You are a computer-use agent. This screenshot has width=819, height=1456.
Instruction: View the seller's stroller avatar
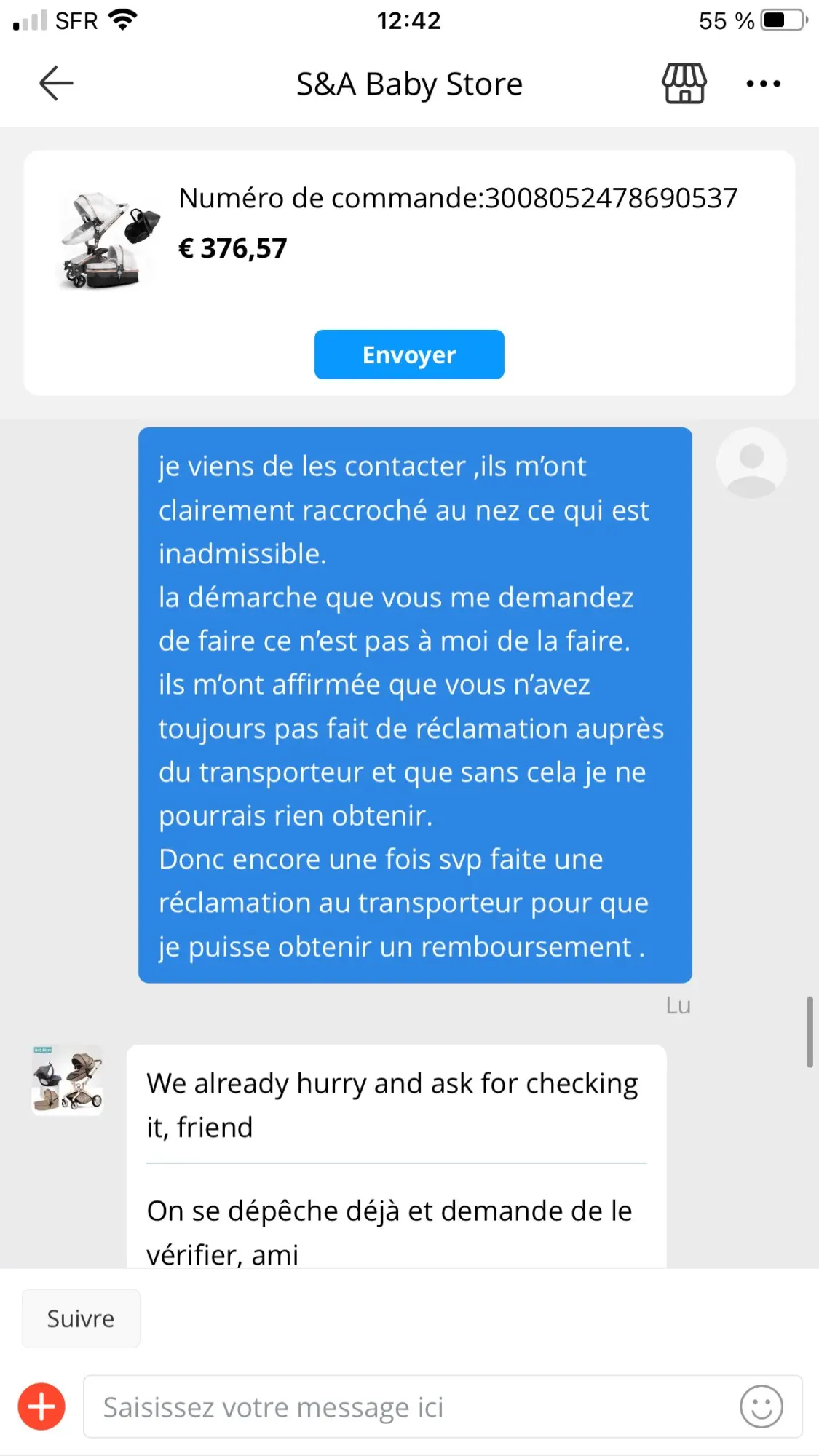(x=68, y=1080)
